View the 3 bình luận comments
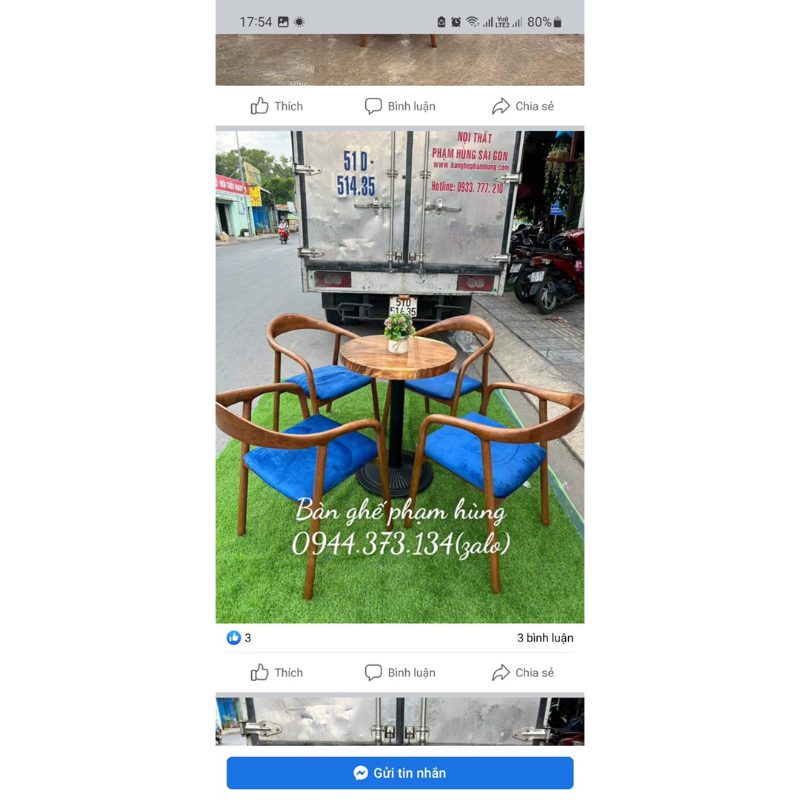The height and width of the screenshot is (800, 800). (545, 638)
